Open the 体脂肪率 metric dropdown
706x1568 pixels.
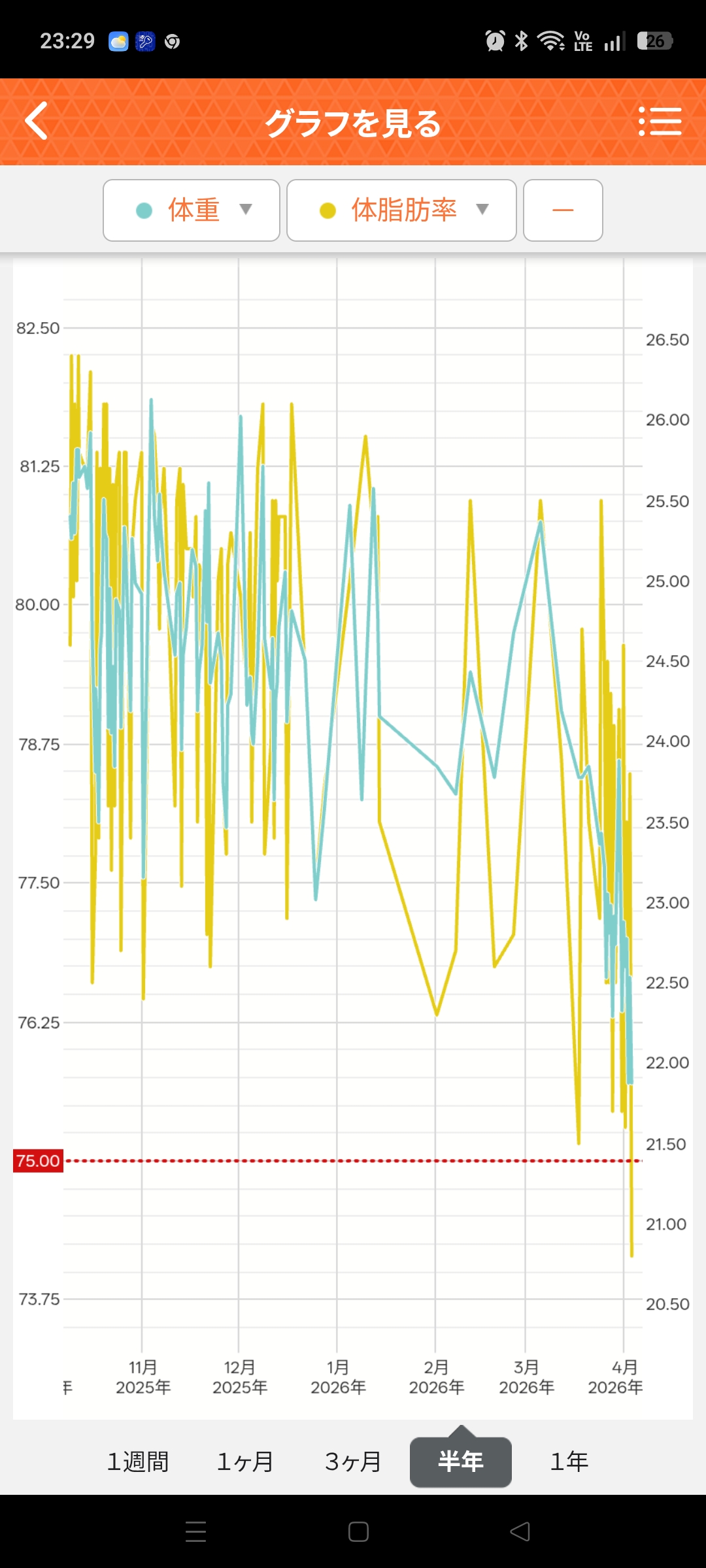(x=401, y=210)
